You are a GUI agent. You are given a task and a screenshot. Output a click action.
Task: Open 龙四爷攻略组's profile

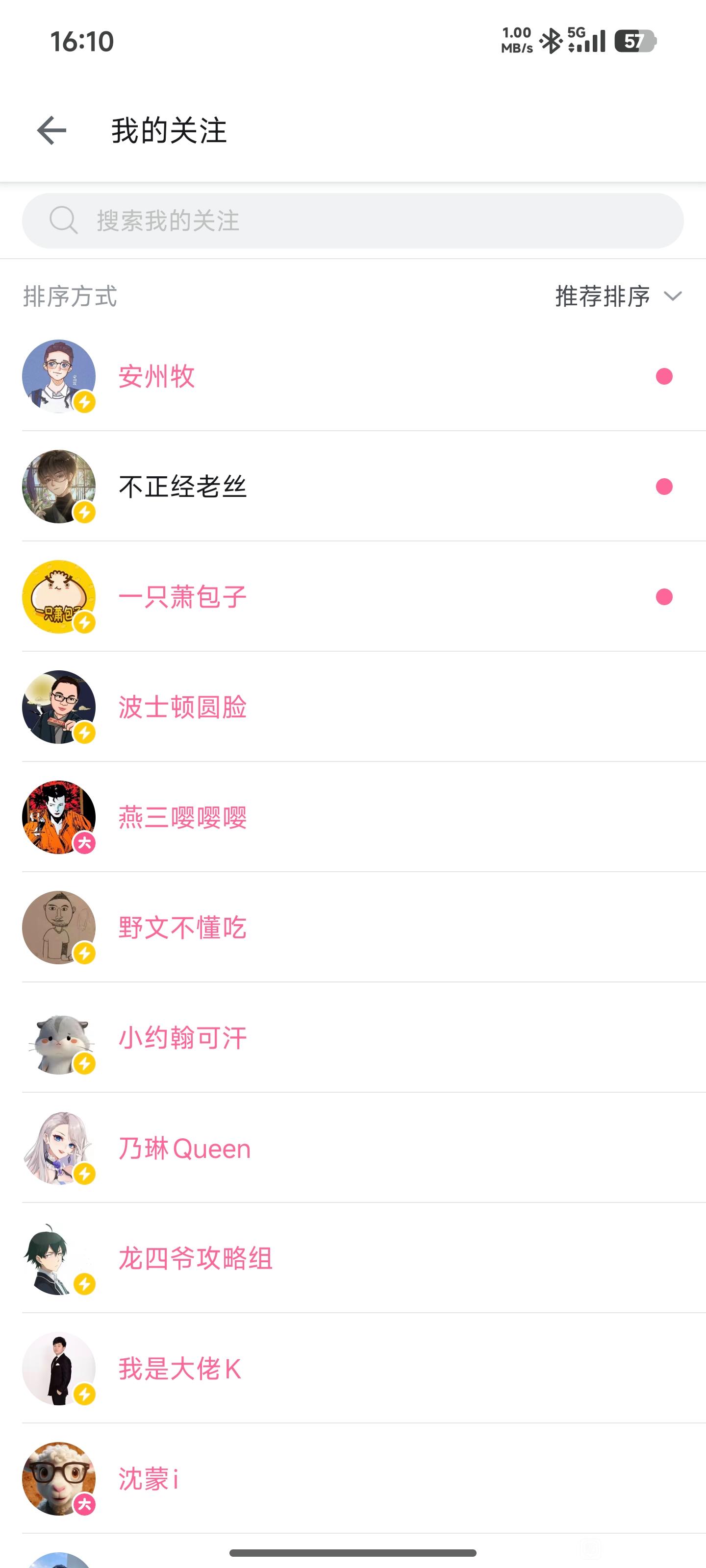tap(353, 1258)
